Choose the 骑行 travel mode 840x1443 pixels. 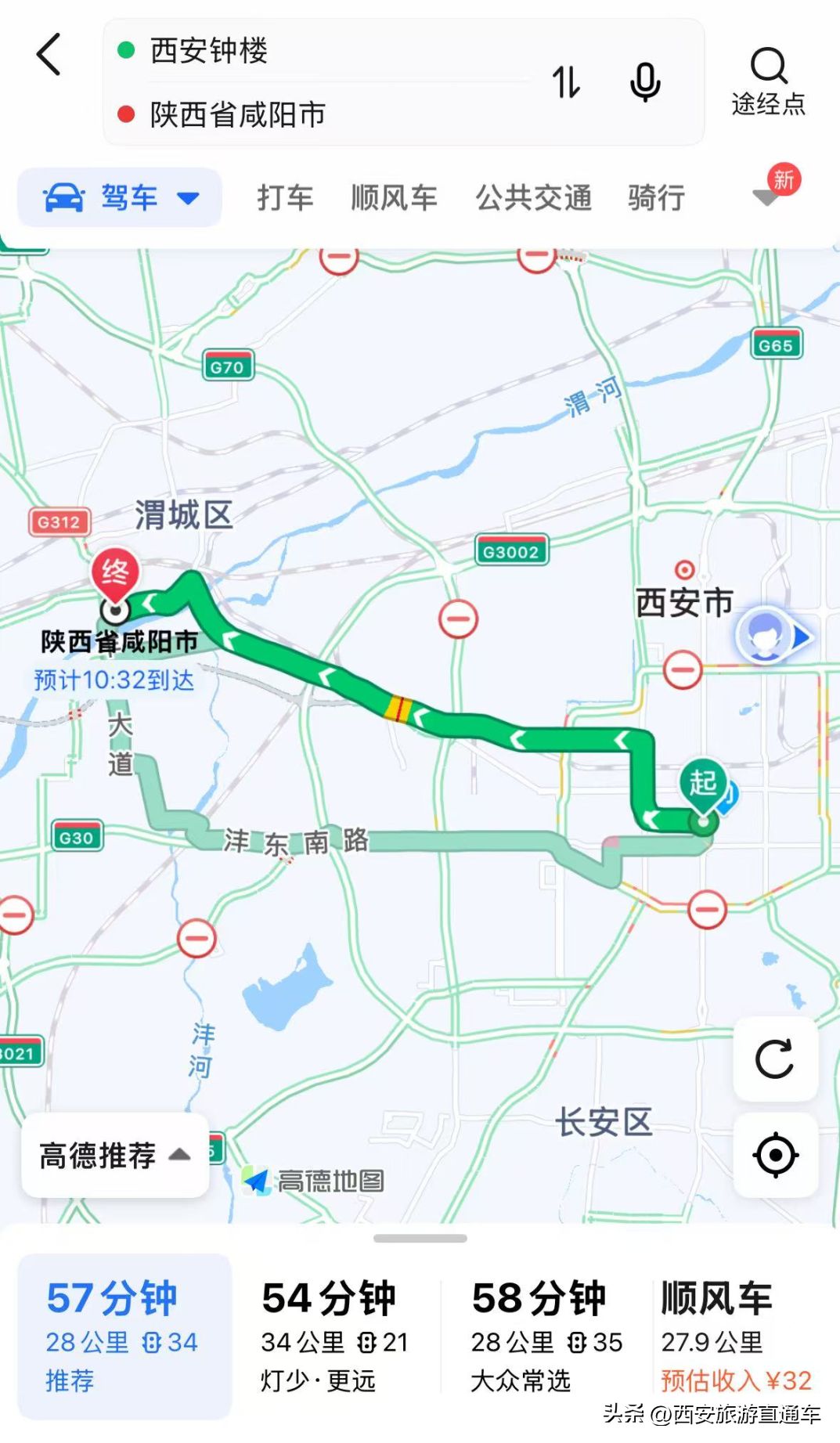(x=656, y=197)
